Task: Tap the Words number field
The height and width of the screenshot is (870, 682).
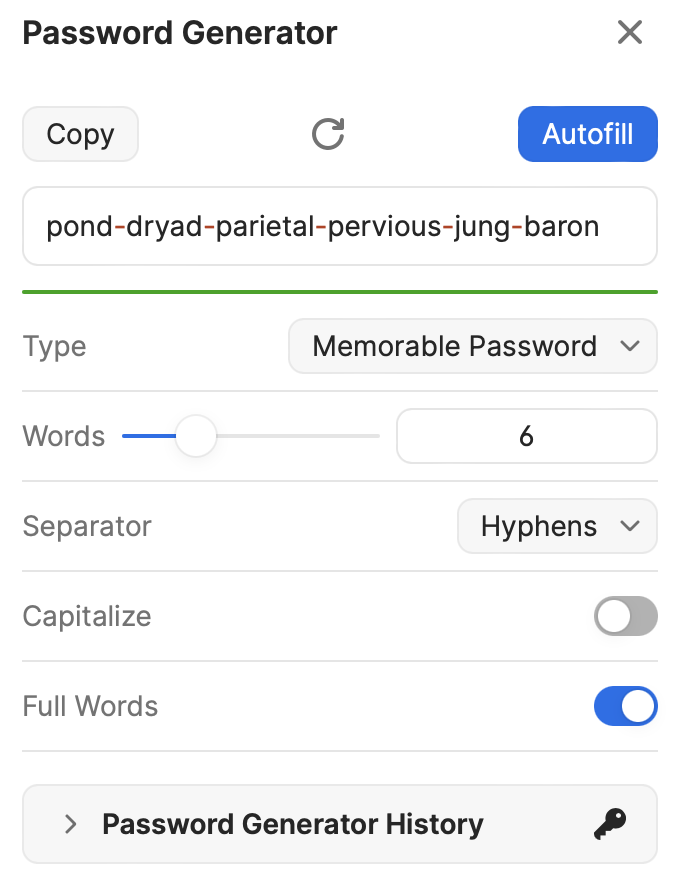Action: point(526,437)
